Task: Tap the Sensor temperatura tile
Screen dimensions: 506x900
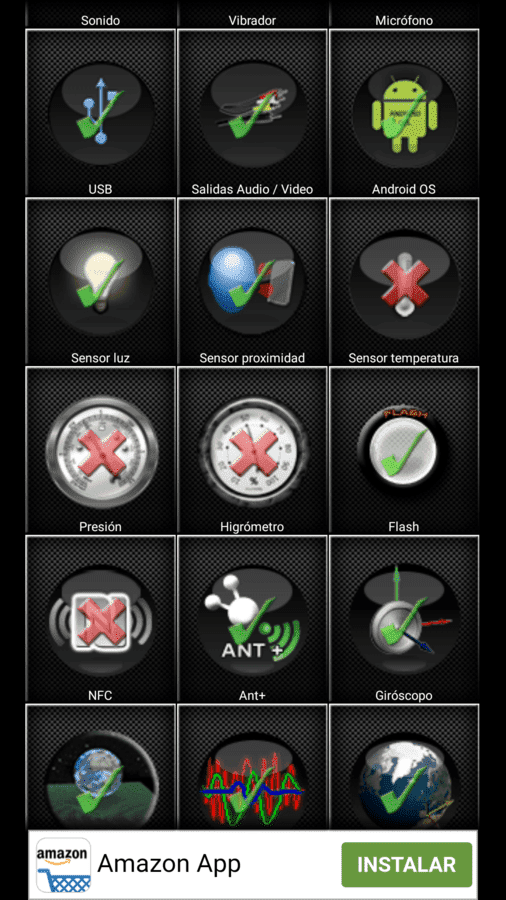Action: pyautogui.click(x=404, y=281)
